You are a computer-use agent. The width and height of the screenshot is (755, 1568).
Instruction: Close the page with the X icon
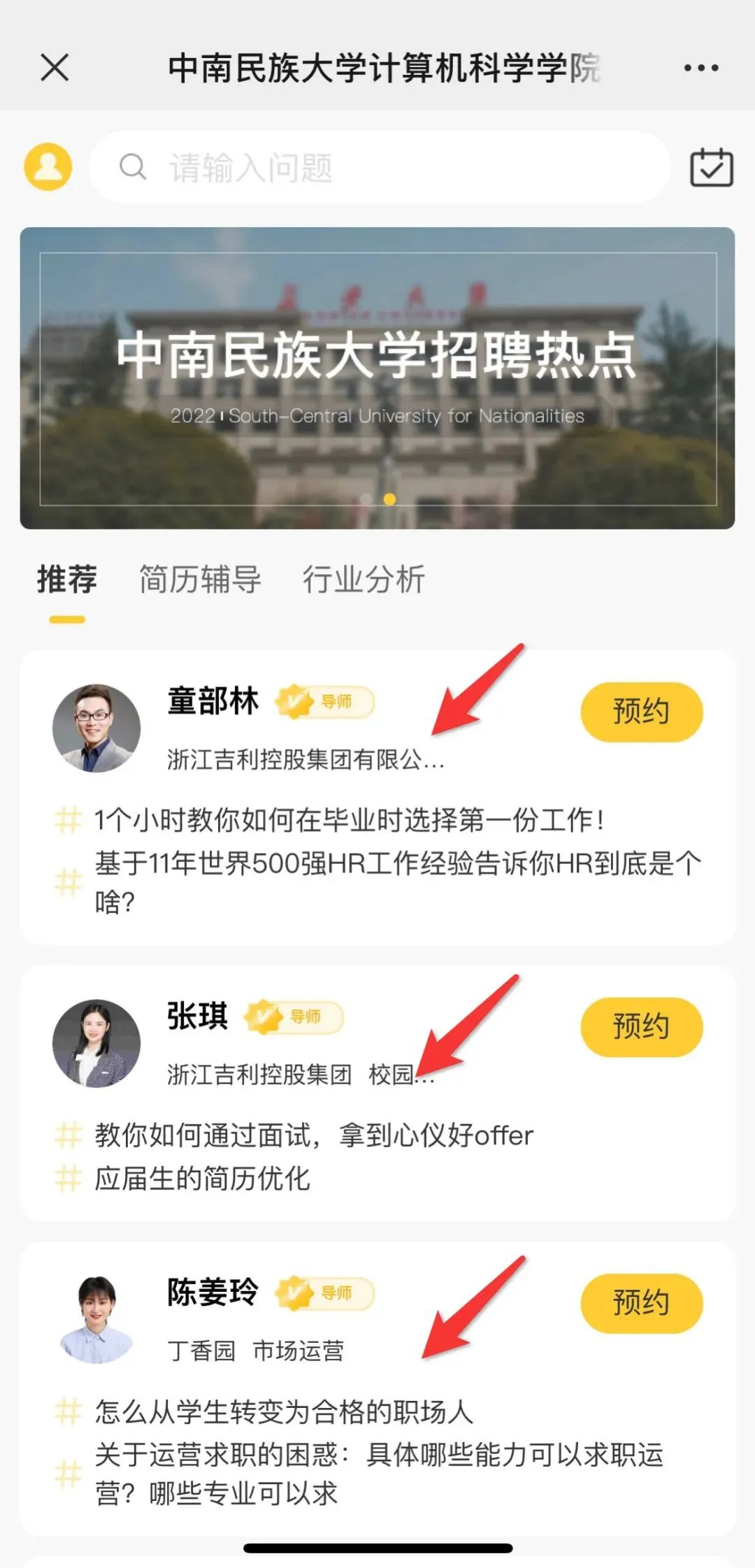[55, 68]
